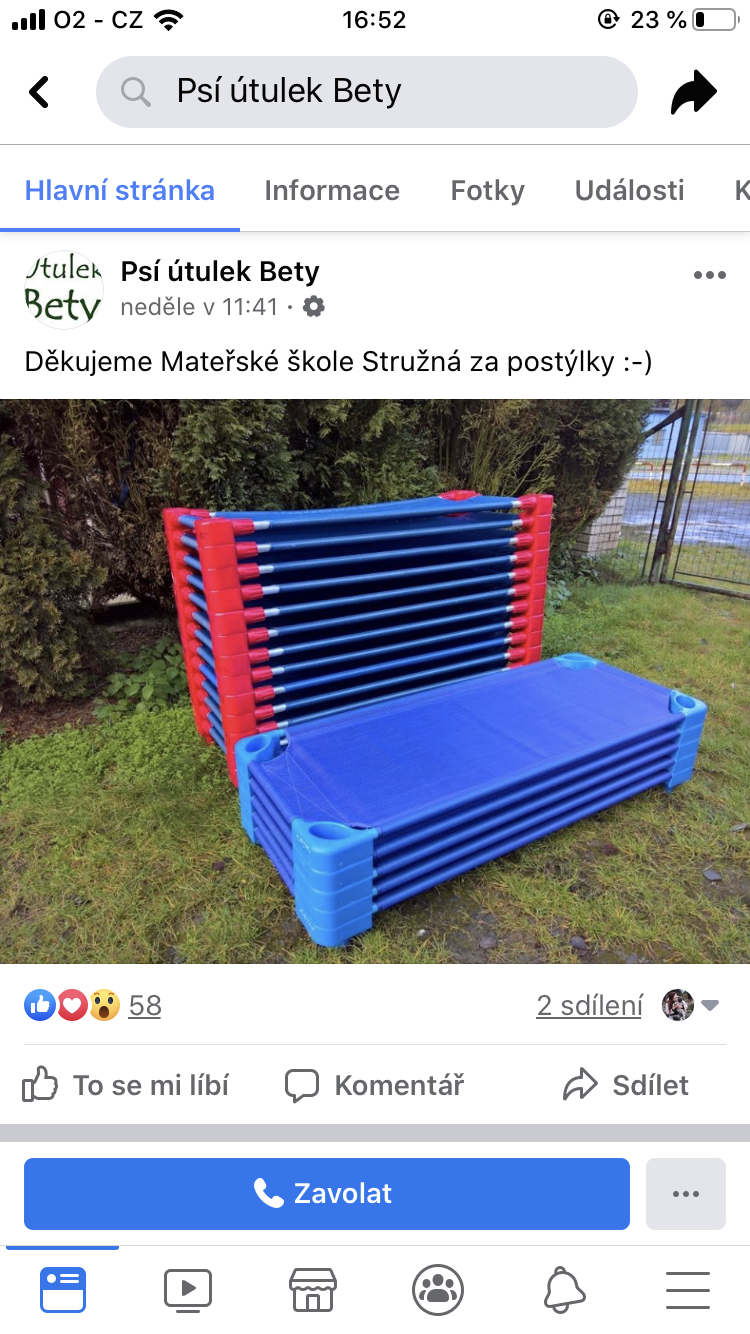The width and height of the screenshot is (750, 1334).
Task: Open the post photo of stacked beds
Action: tap(375, 680)
